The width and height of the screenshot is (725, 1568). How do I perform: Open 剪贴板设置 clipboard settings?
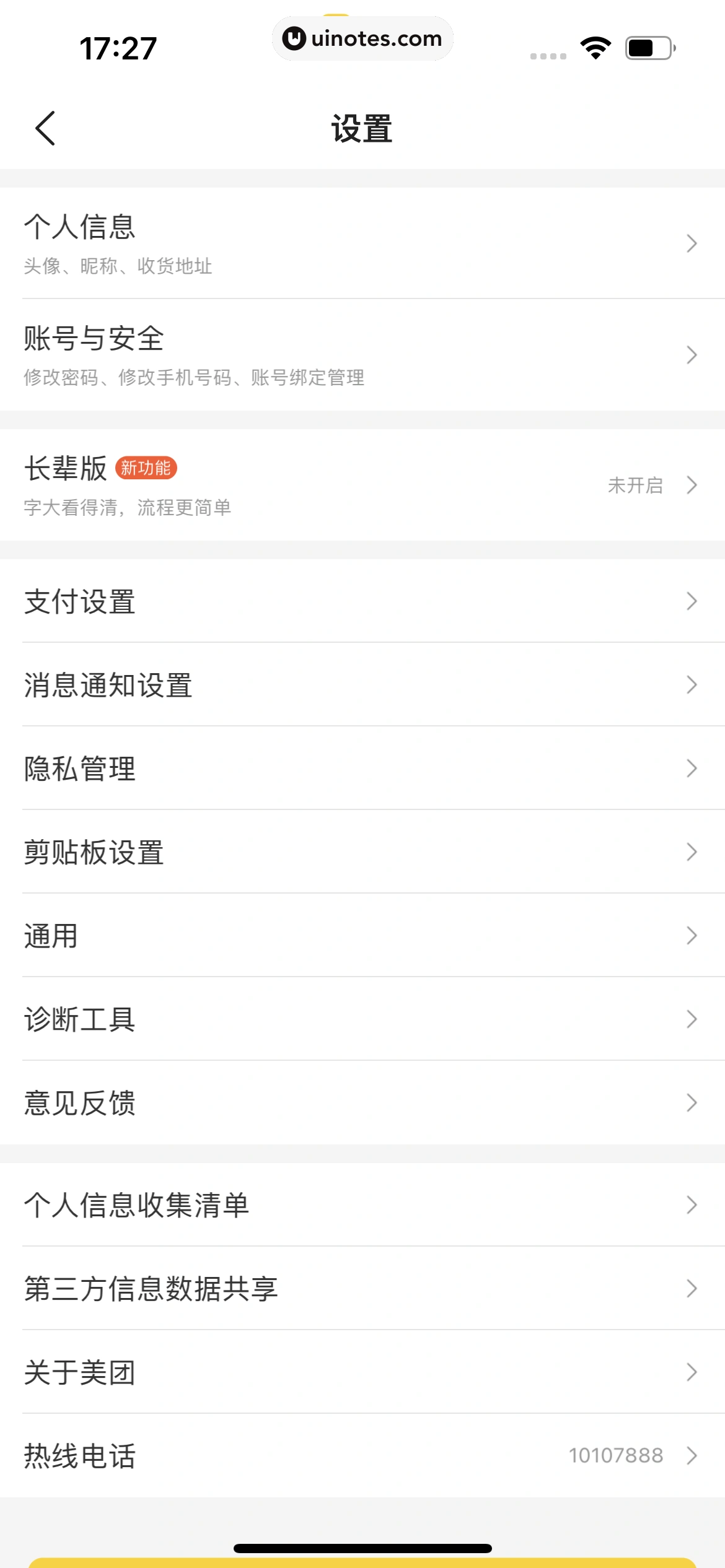coord(248,852)
